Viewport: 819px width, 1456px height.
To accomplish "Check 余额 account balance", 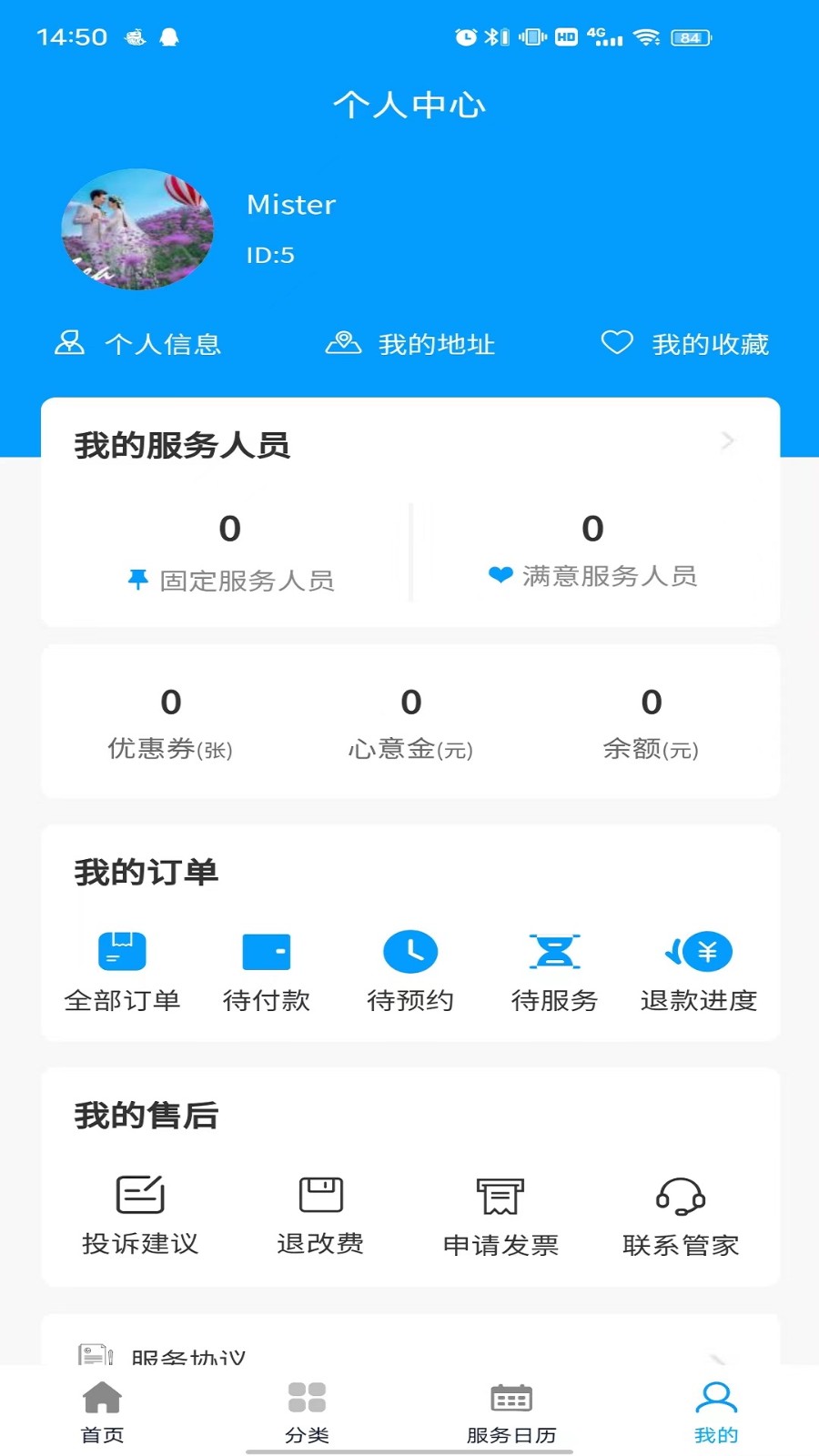I will coord(651,724).
